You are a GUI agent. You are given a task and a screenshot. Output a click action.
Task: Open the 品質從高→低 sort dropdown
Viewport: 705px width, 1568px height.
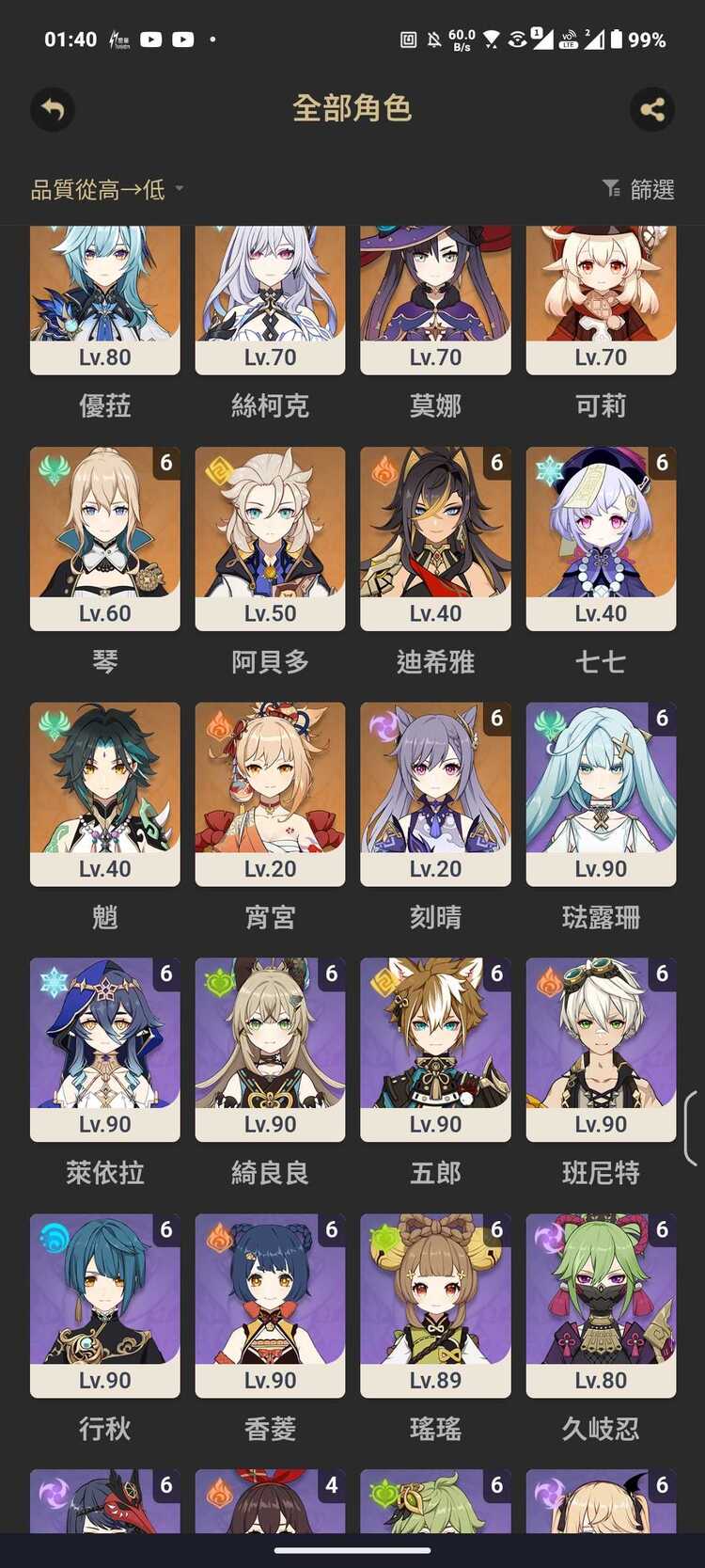point(106,190)
